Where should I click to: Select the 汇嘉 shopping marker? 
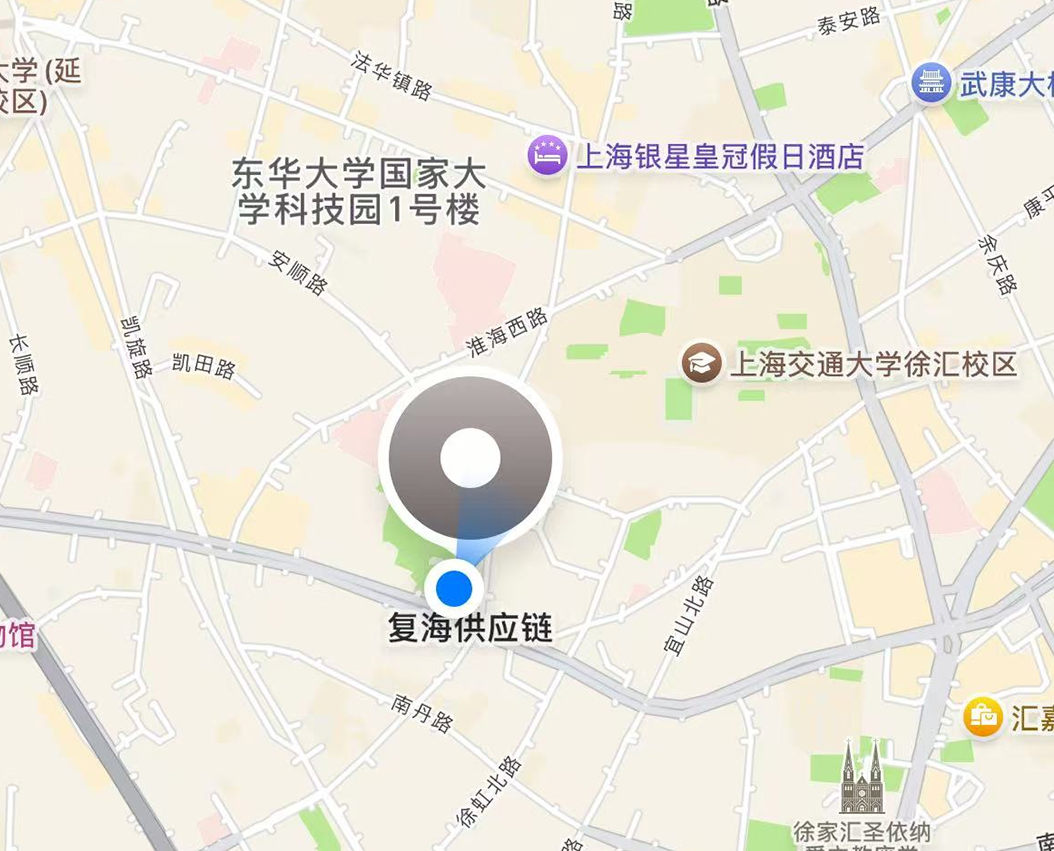click(x=983, y=717)
